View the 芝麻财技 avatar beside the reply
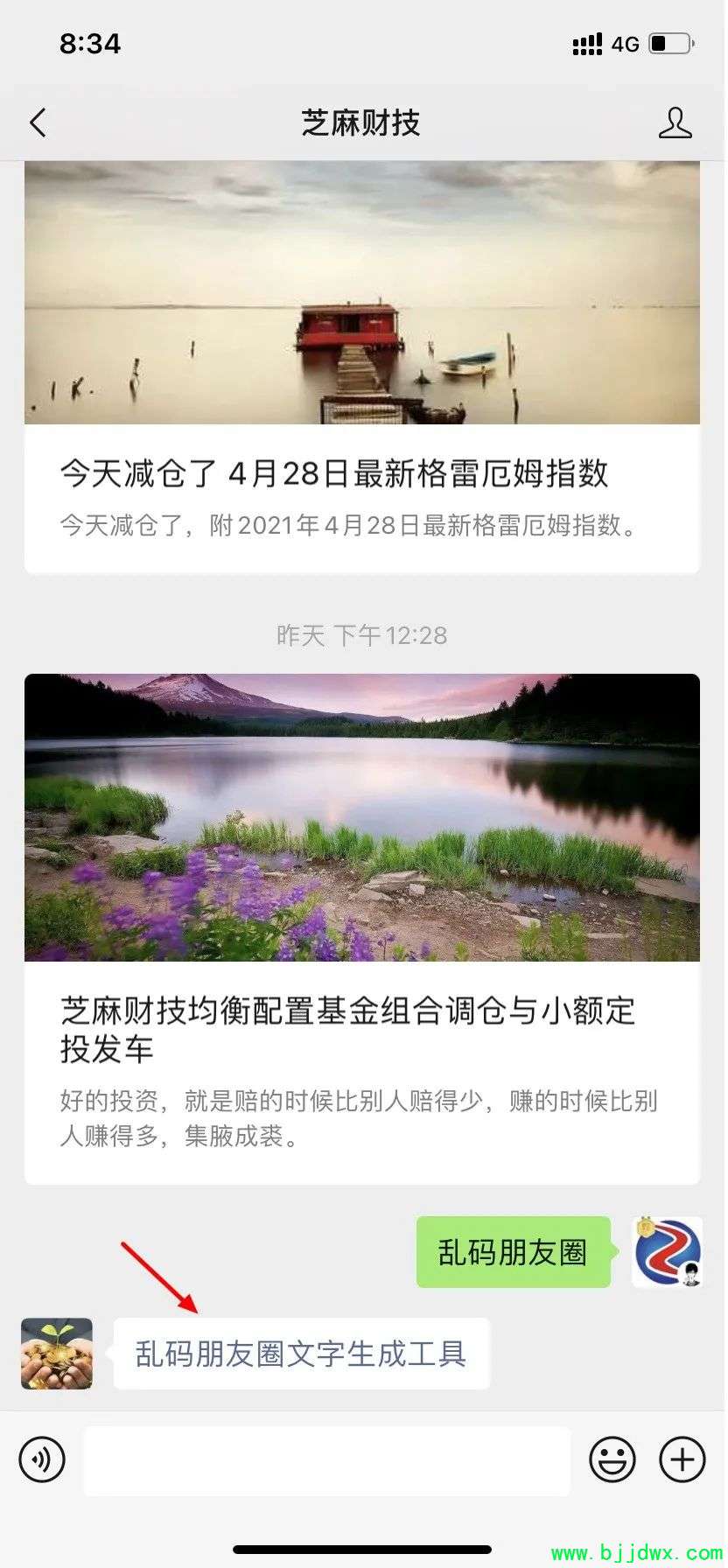 pyautogui.click(x=57, y=1354)
